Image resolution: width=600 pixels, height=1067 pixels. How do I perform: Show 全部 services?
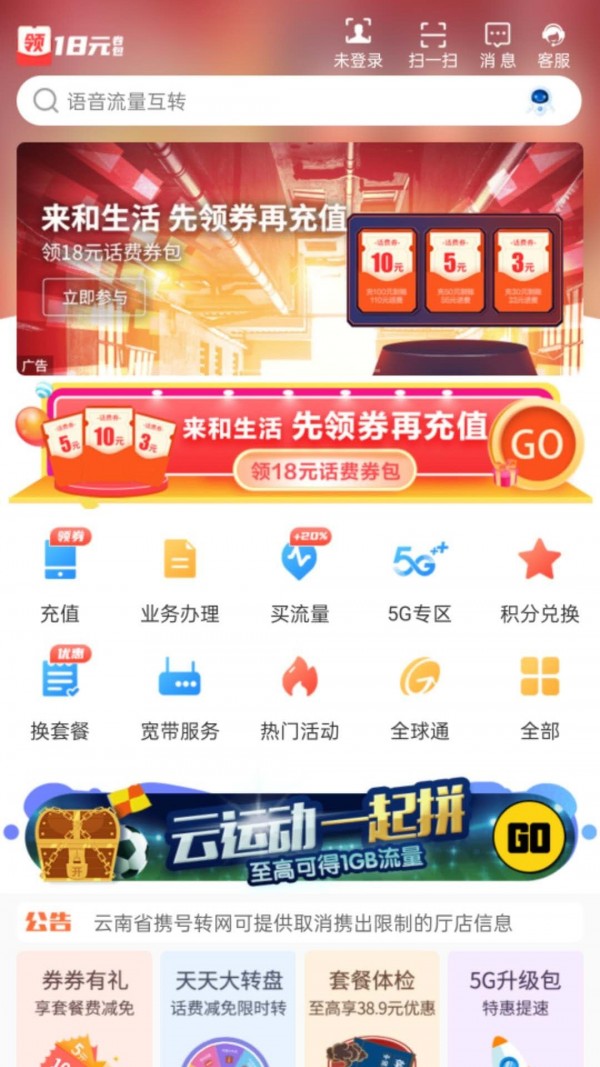(x=540, y=695)
